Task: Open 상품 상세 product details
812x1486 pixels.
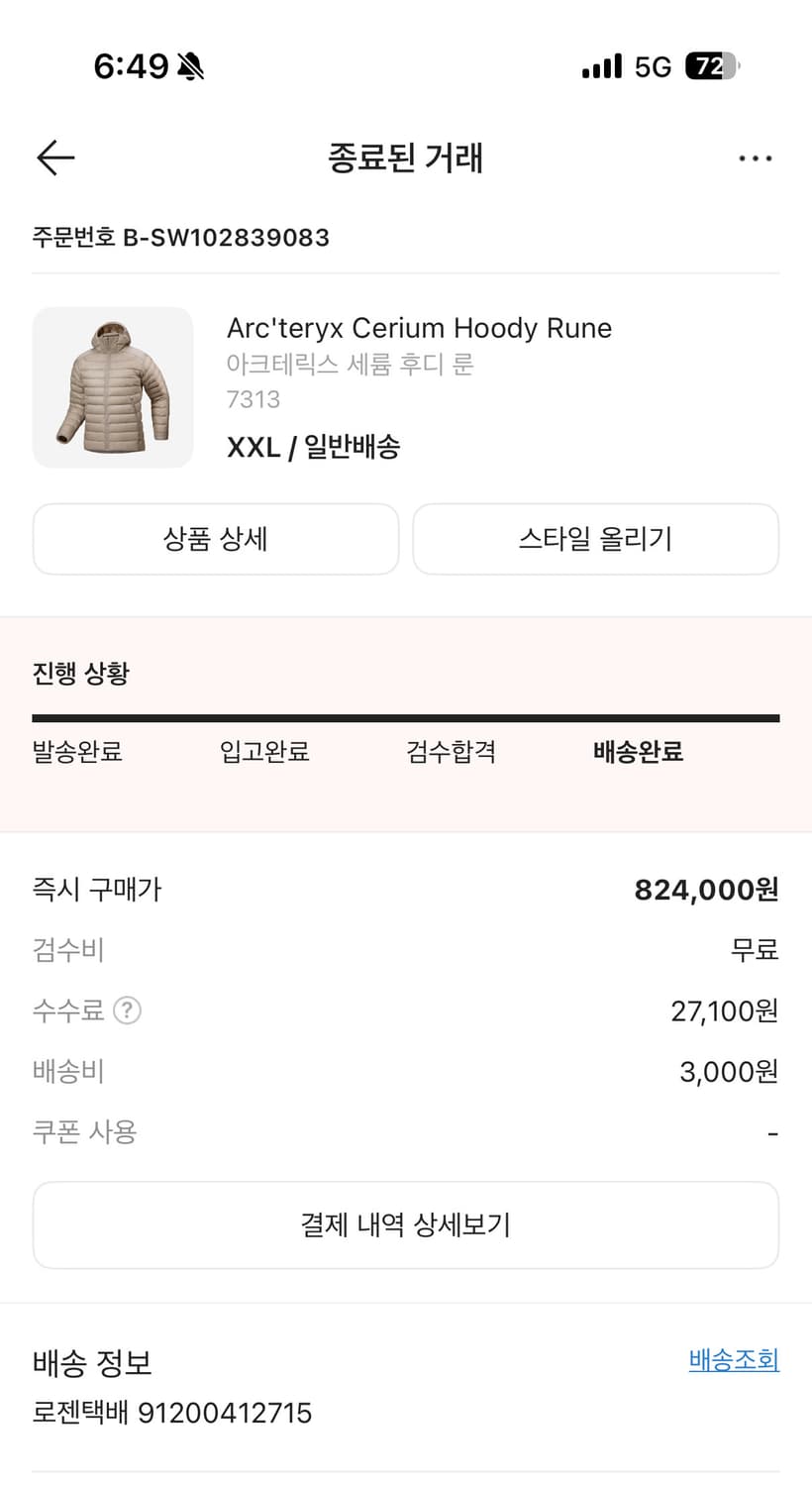Action: tap(216, 539)
